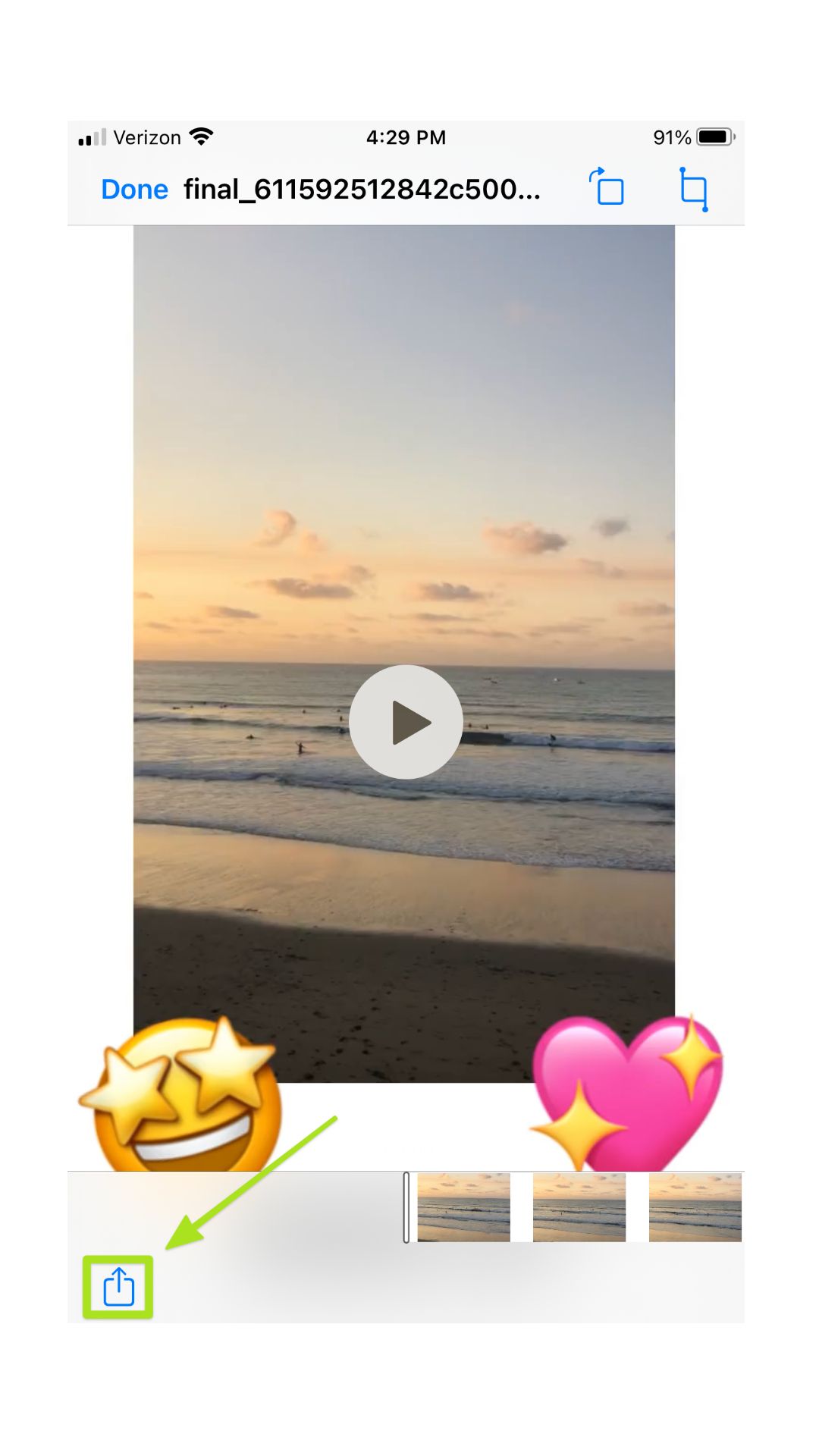The width and height of the screenshot is (819, 1456).
Task: Tap Done to close the video preview
Action: tap(134, 189)
